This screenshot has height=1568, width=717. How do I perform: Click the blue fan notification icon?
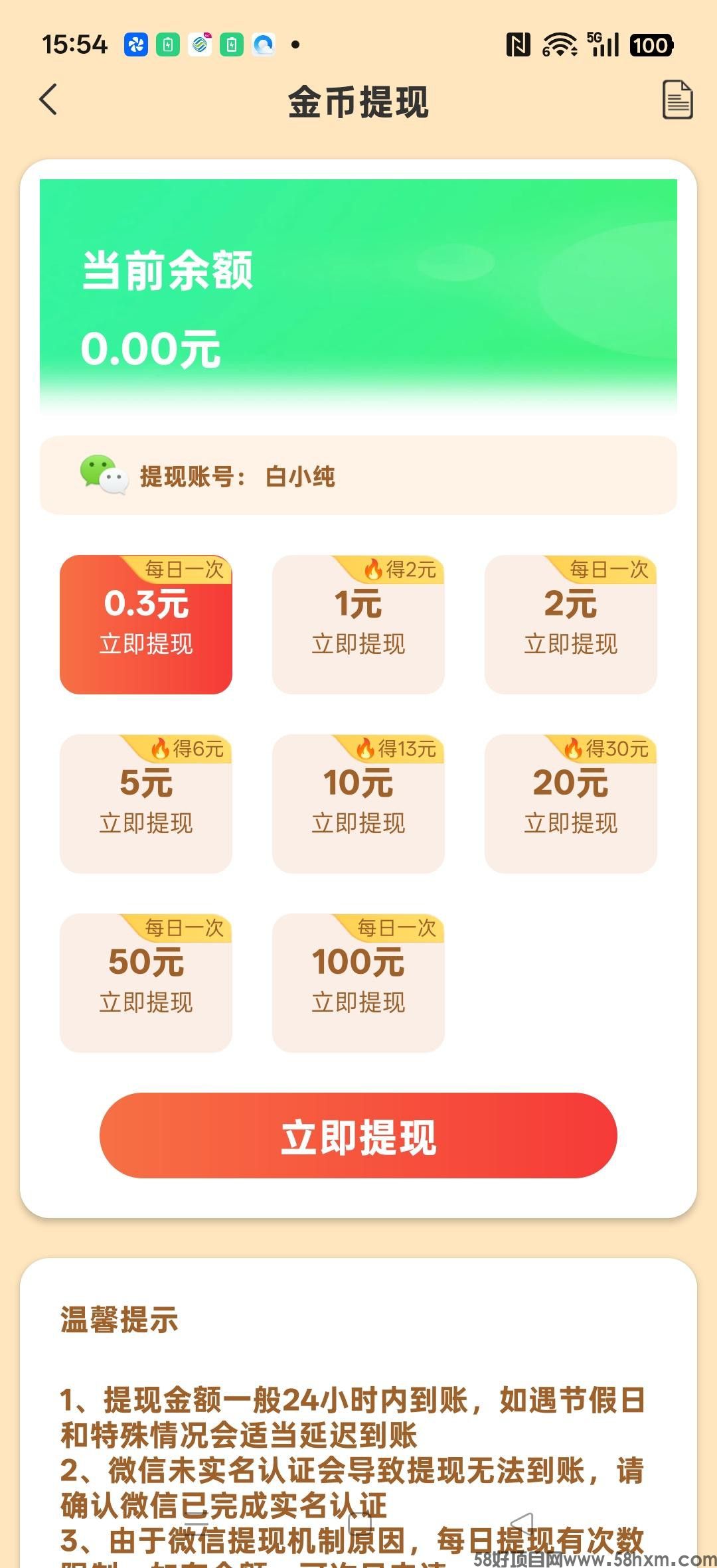click(x=137, y=43)
